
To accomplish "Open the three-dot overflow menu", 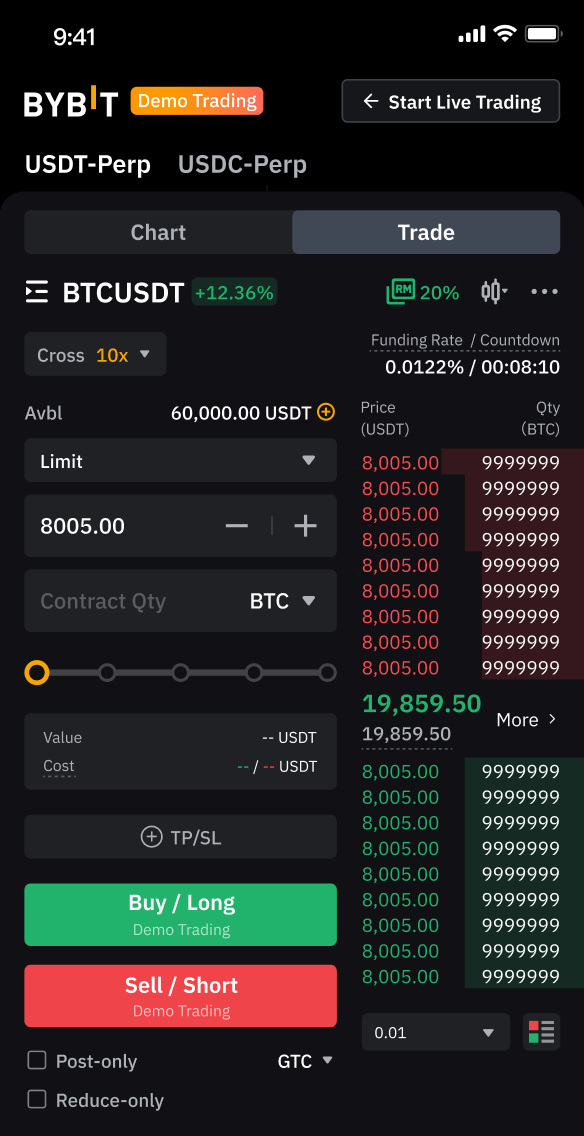I will [x=544, y=292].
